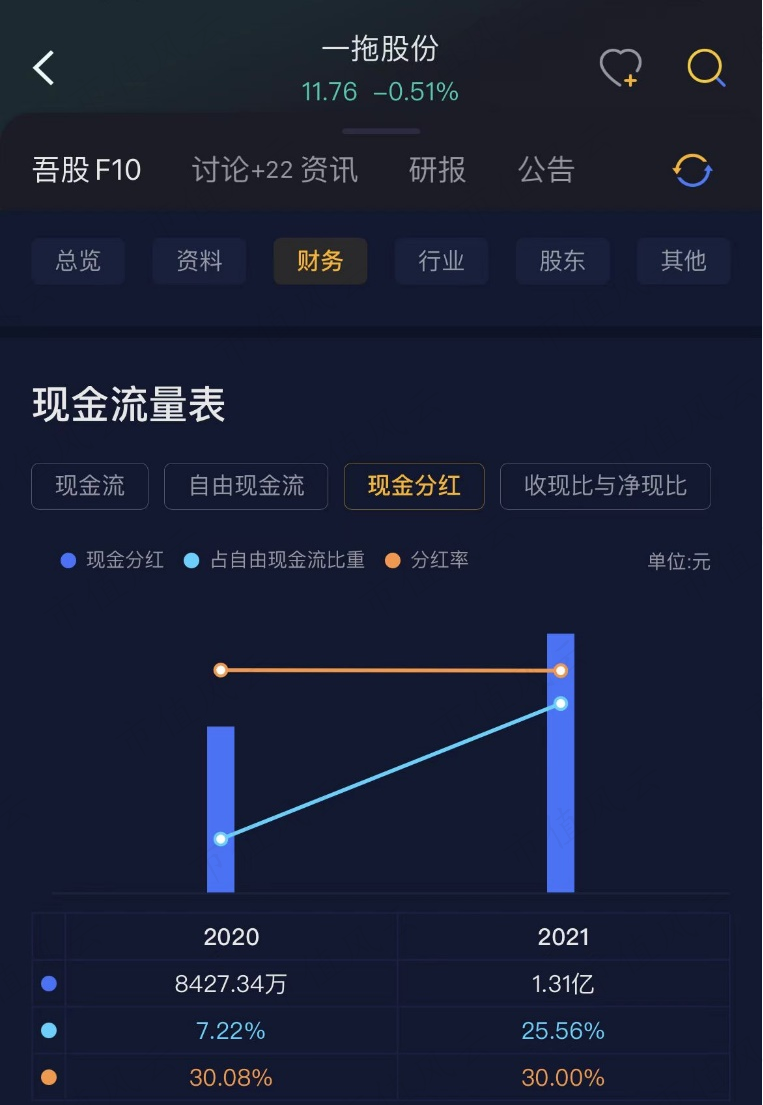Image resolution: width=763 pixels, height=1105 pixels.
Task: Select the 股东 chip
Action: 562,262
